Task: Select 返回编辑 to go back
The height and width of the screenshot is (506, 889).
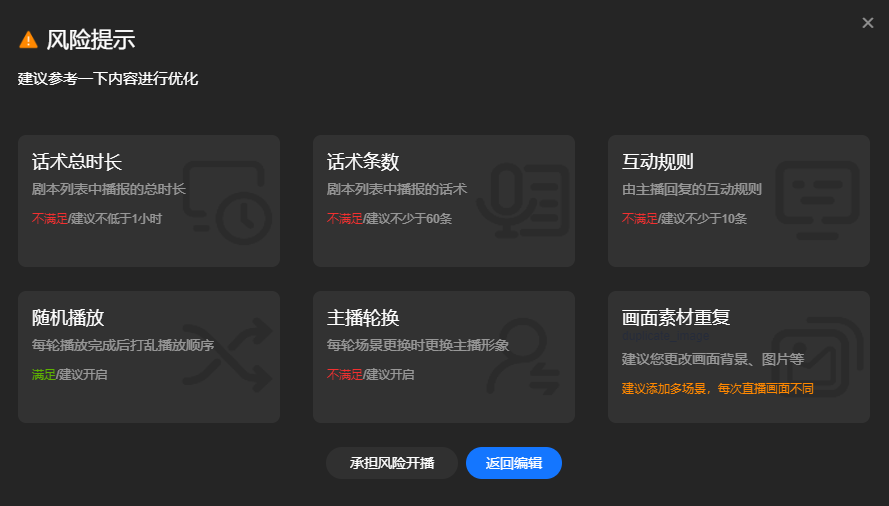Action: (x=514, y=463)
